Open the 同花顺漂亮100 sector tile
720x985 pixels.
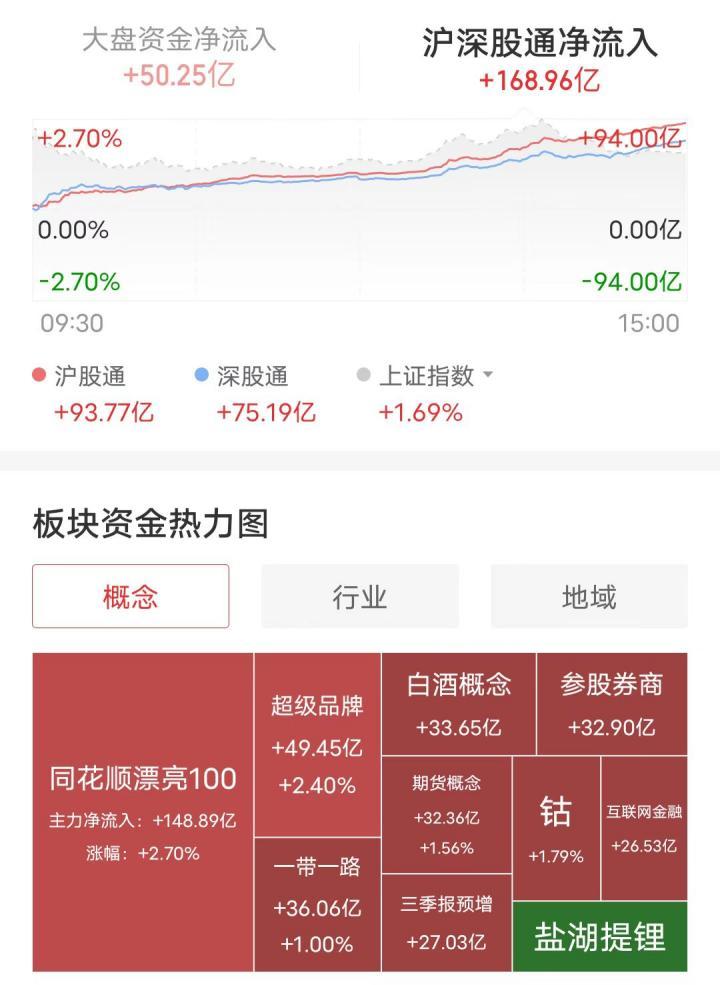(143, 812)
